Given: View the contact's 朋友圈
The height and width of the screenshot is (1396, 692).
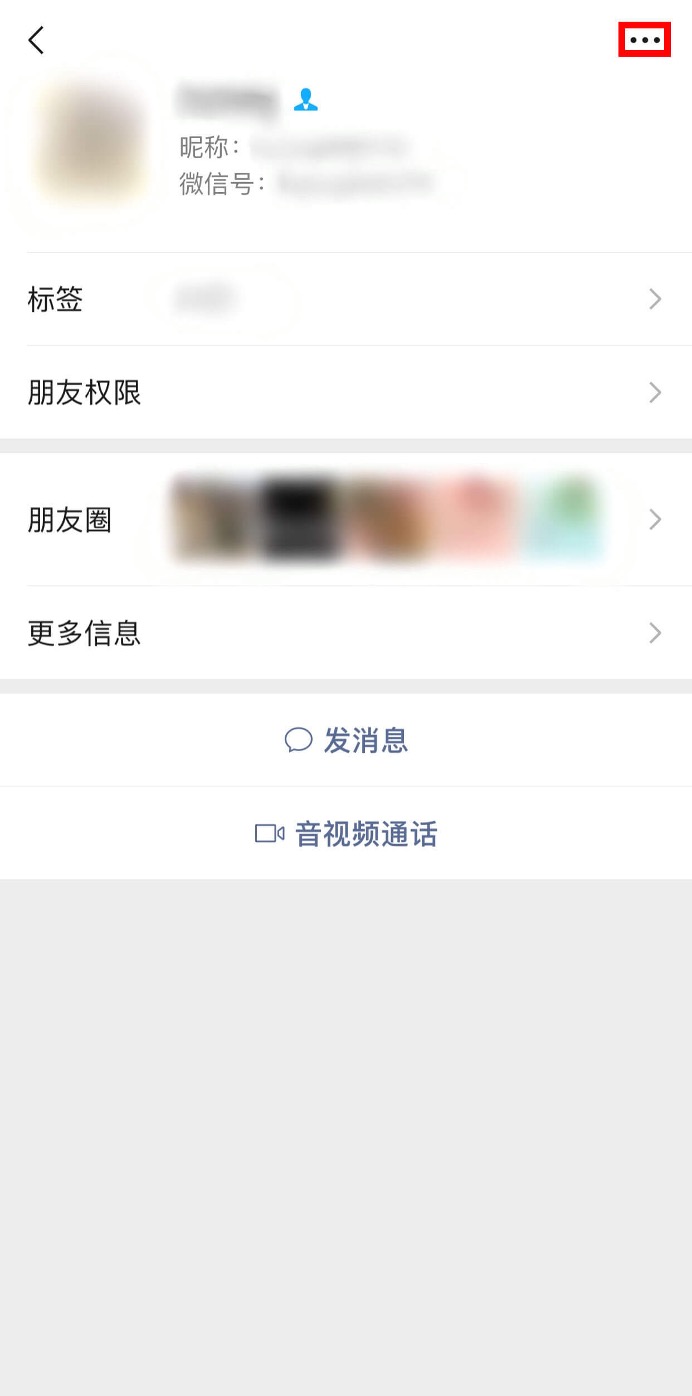Looking at the screenshot, I should point(346,519).
